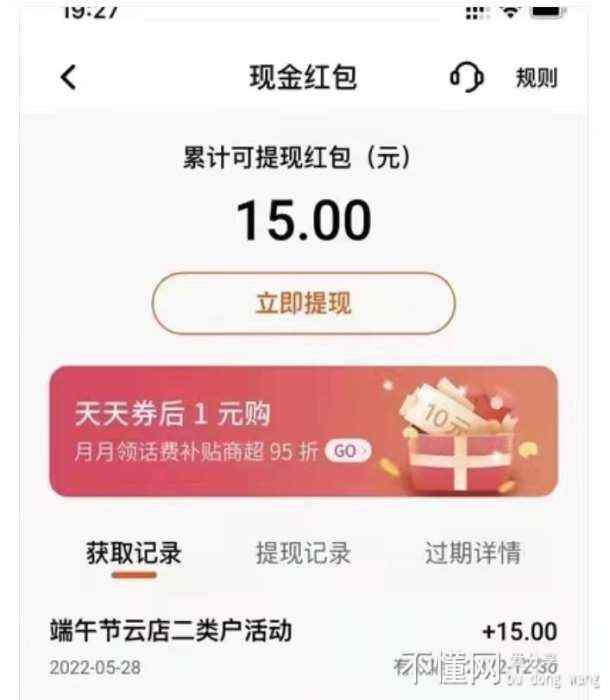Open customer service headset icon

tap(466, 78)
